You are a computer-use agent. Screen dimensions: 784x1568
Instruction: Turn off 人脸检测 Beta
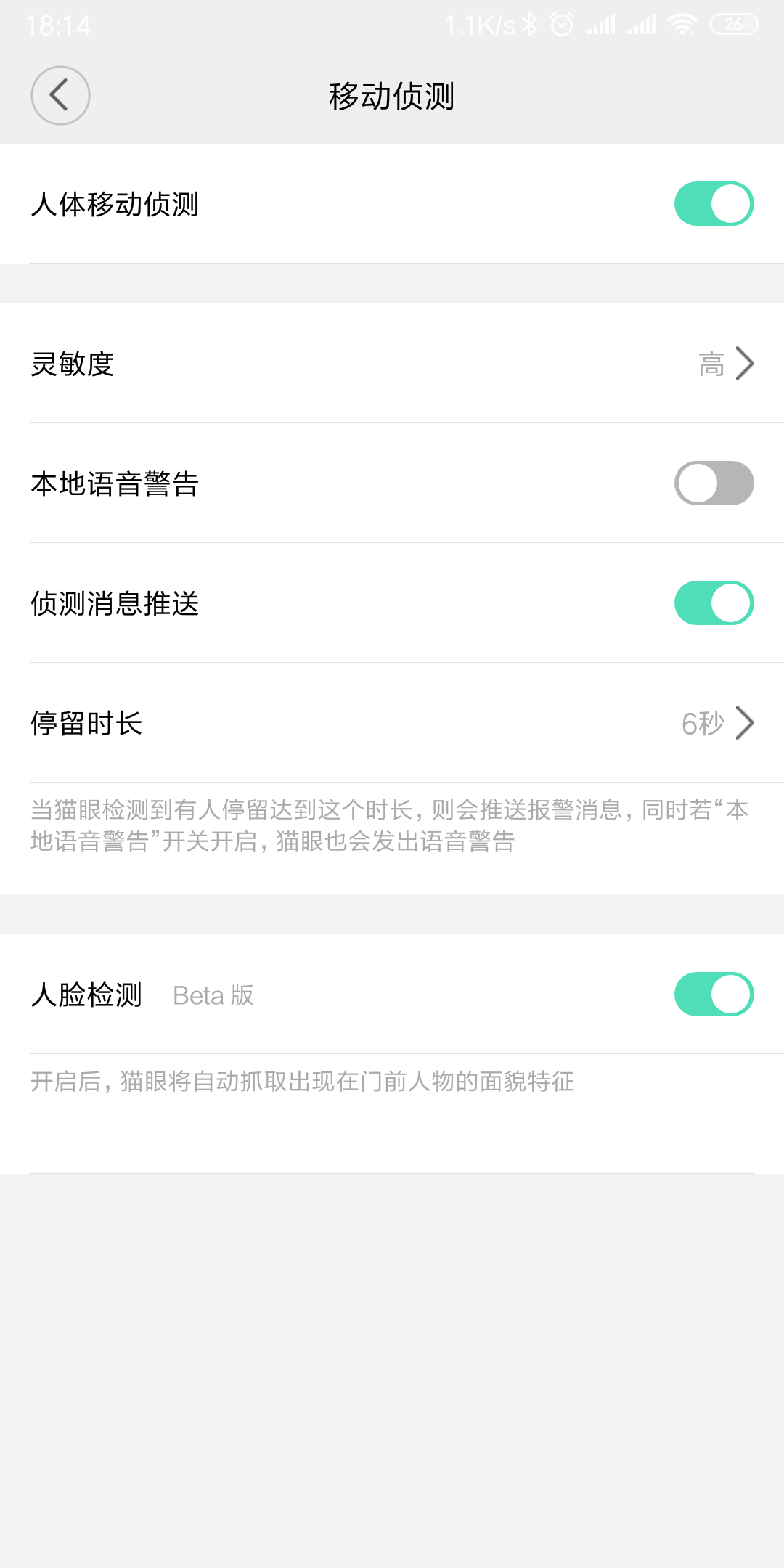[x=714, y=995]
